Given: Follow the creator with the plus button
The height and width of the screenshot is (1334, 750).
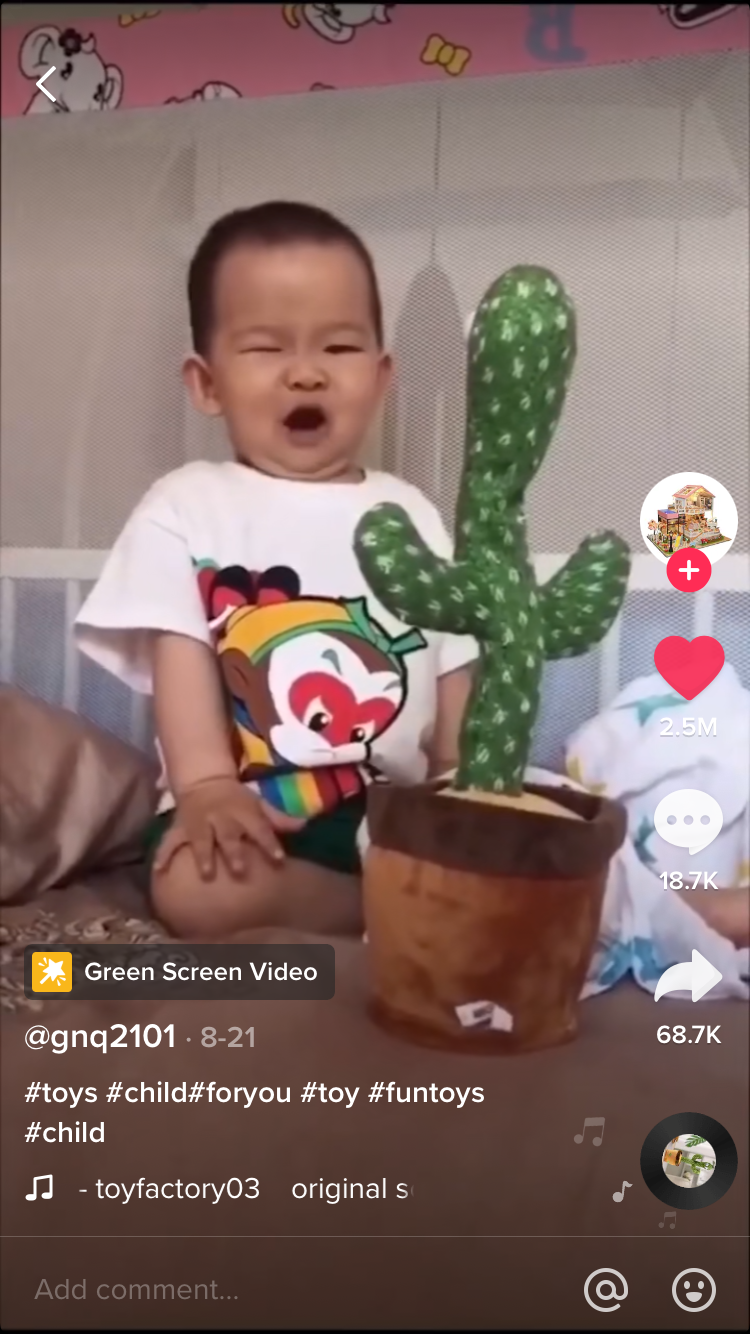Looking at the screenshot, I should [688, 571].
